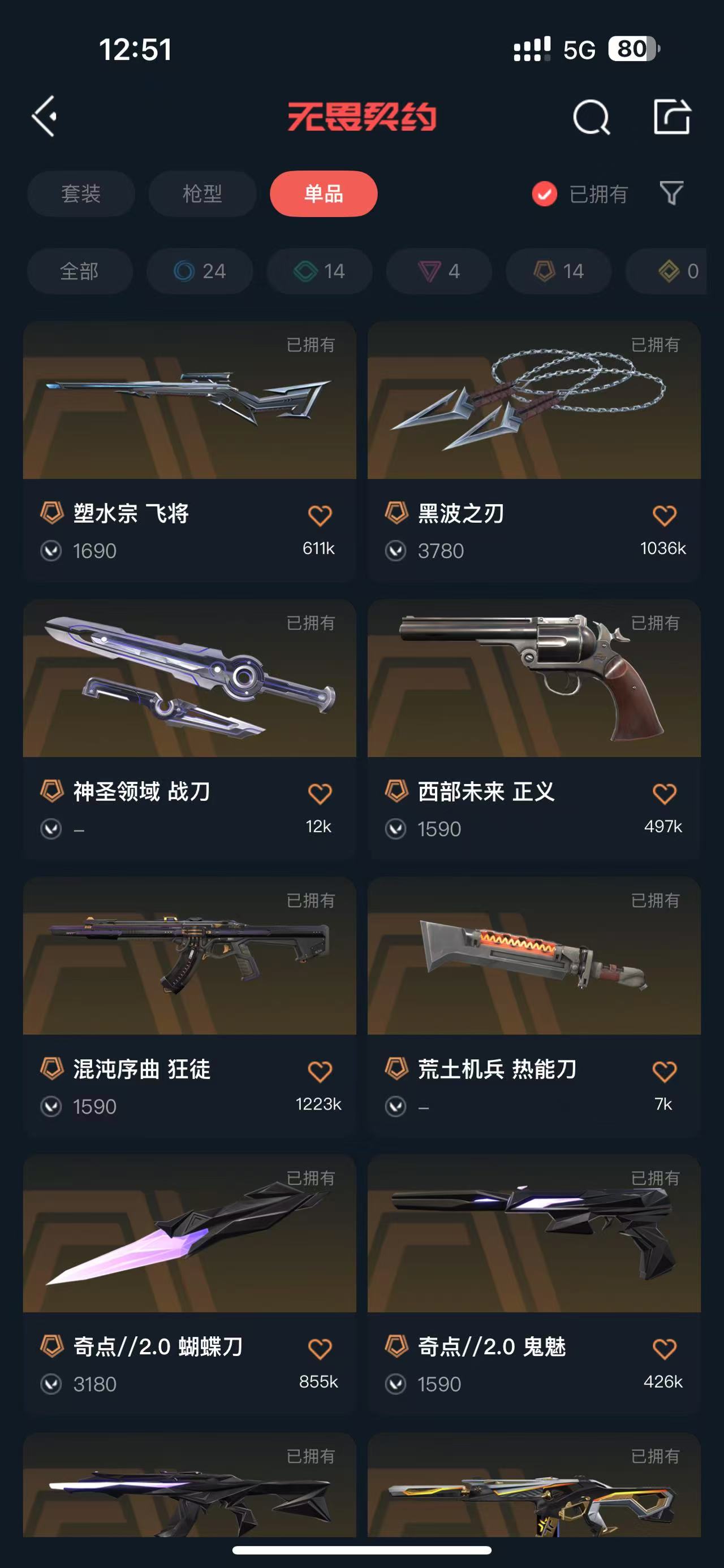
Task: Uncheck the 已拥有 checkbox
Action: coord(544,194)
